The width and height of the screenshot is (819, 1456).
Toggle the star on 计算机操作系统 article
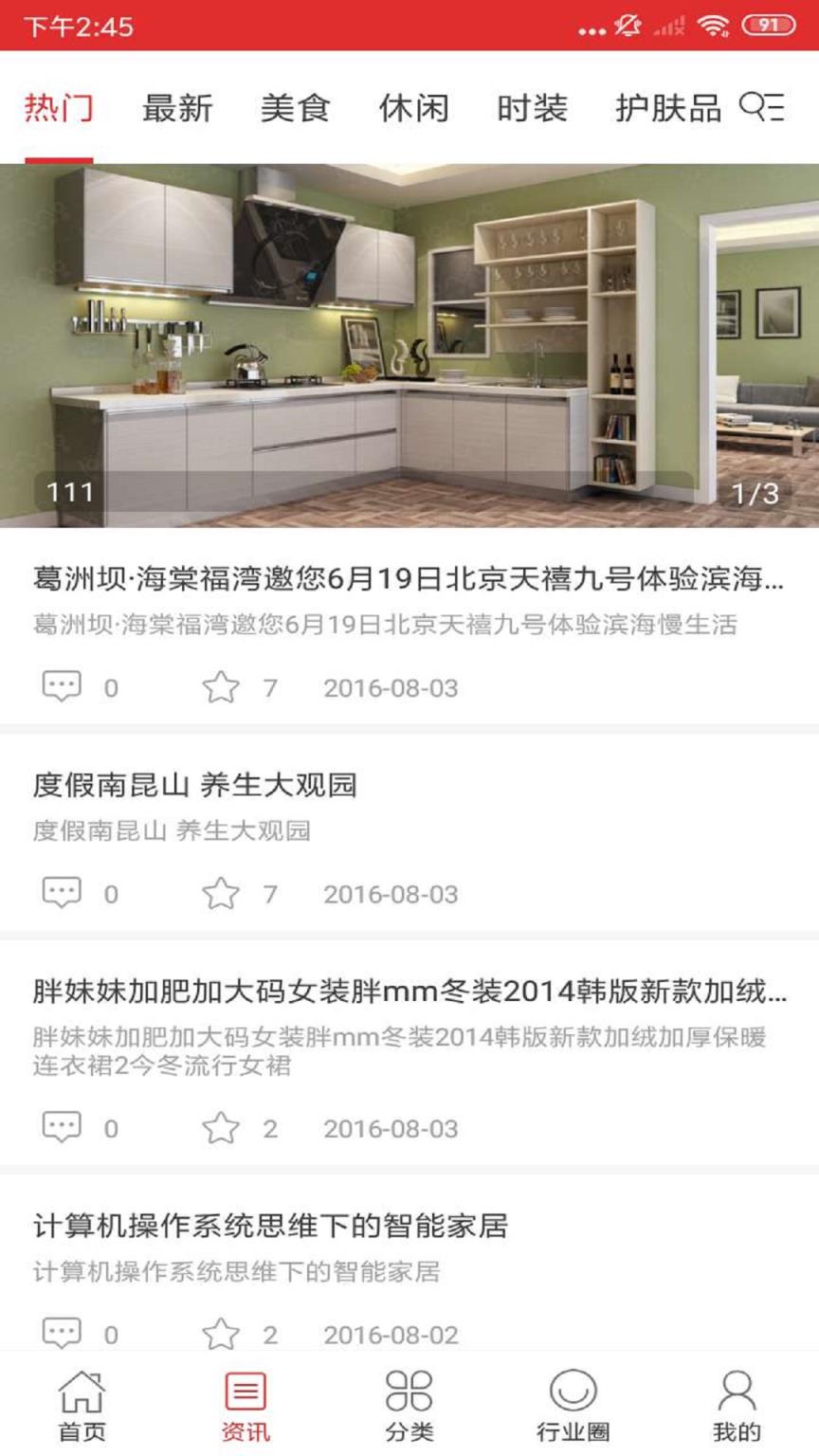click(x=223, y=1334)
